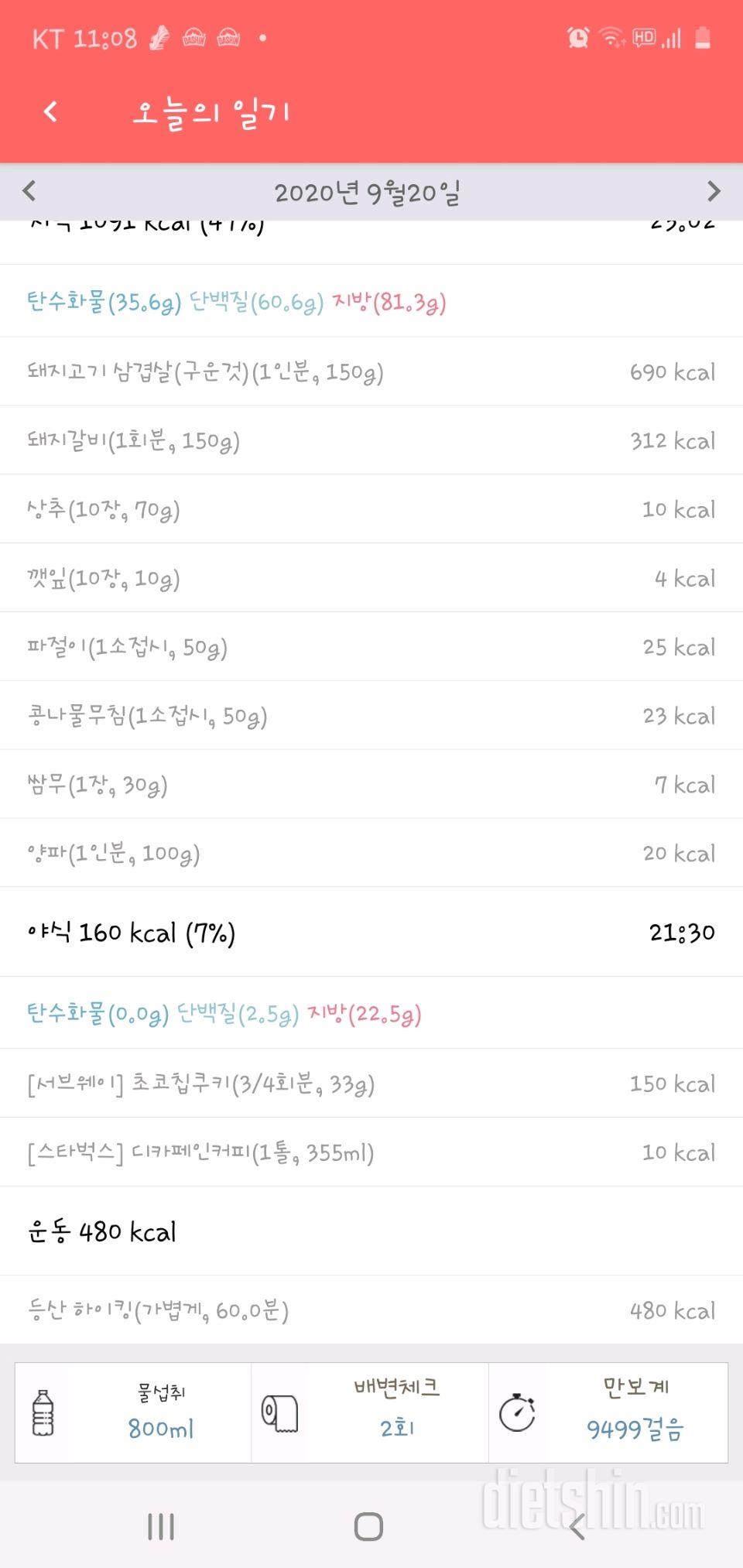Open the 스타벅스 디카페인커피 entry
The width and height of the screenshot is (743, 1568).
click(371, 1152)
